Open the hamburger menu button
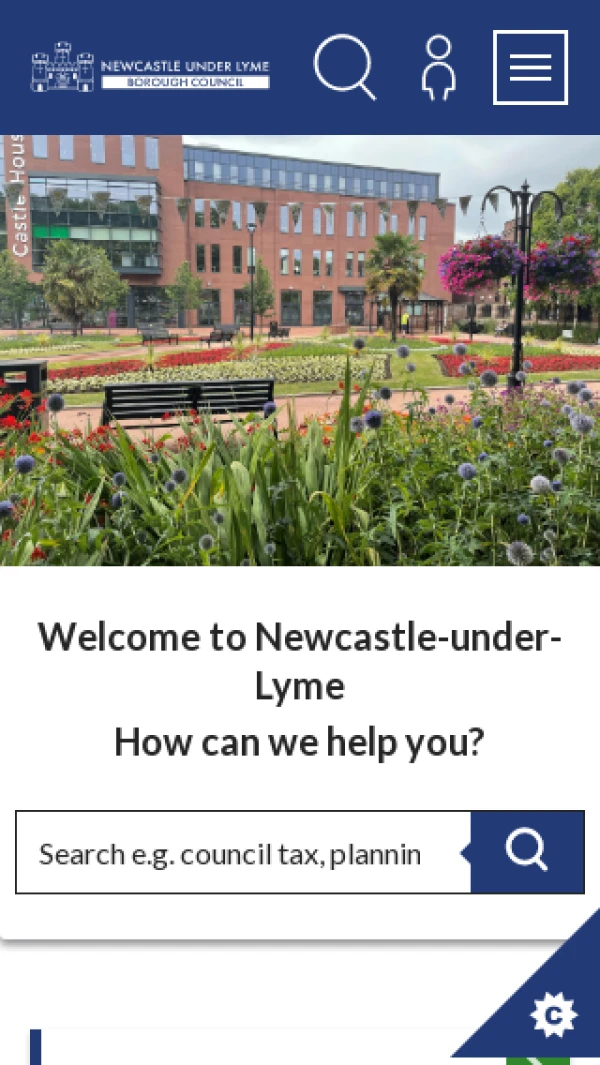Image resolution: width=600 pixels, height=1065 pixels. point(530,67)
